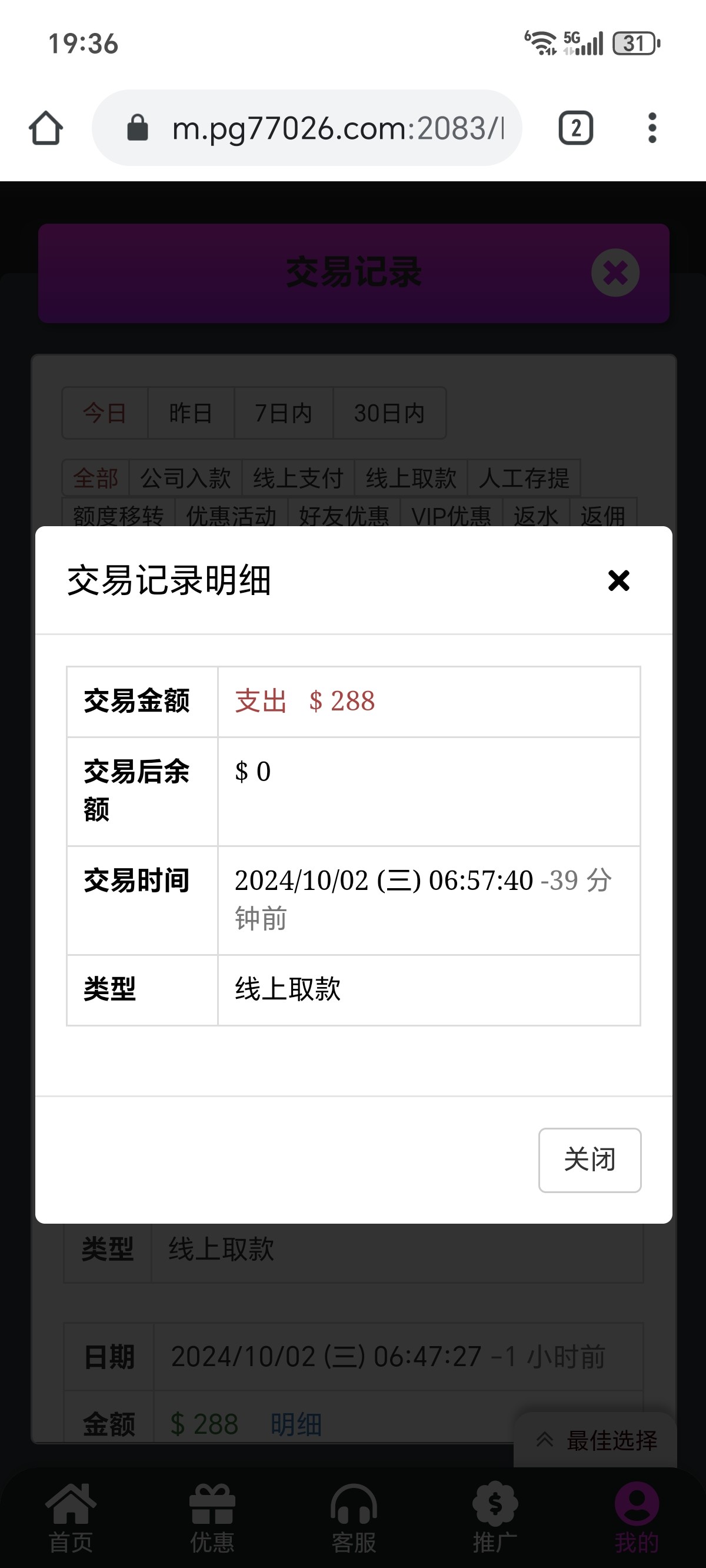Open the 明细 detail link
Image resolution: width=706 pixels, height=1568 pixels.
[x=298, y=1424]
